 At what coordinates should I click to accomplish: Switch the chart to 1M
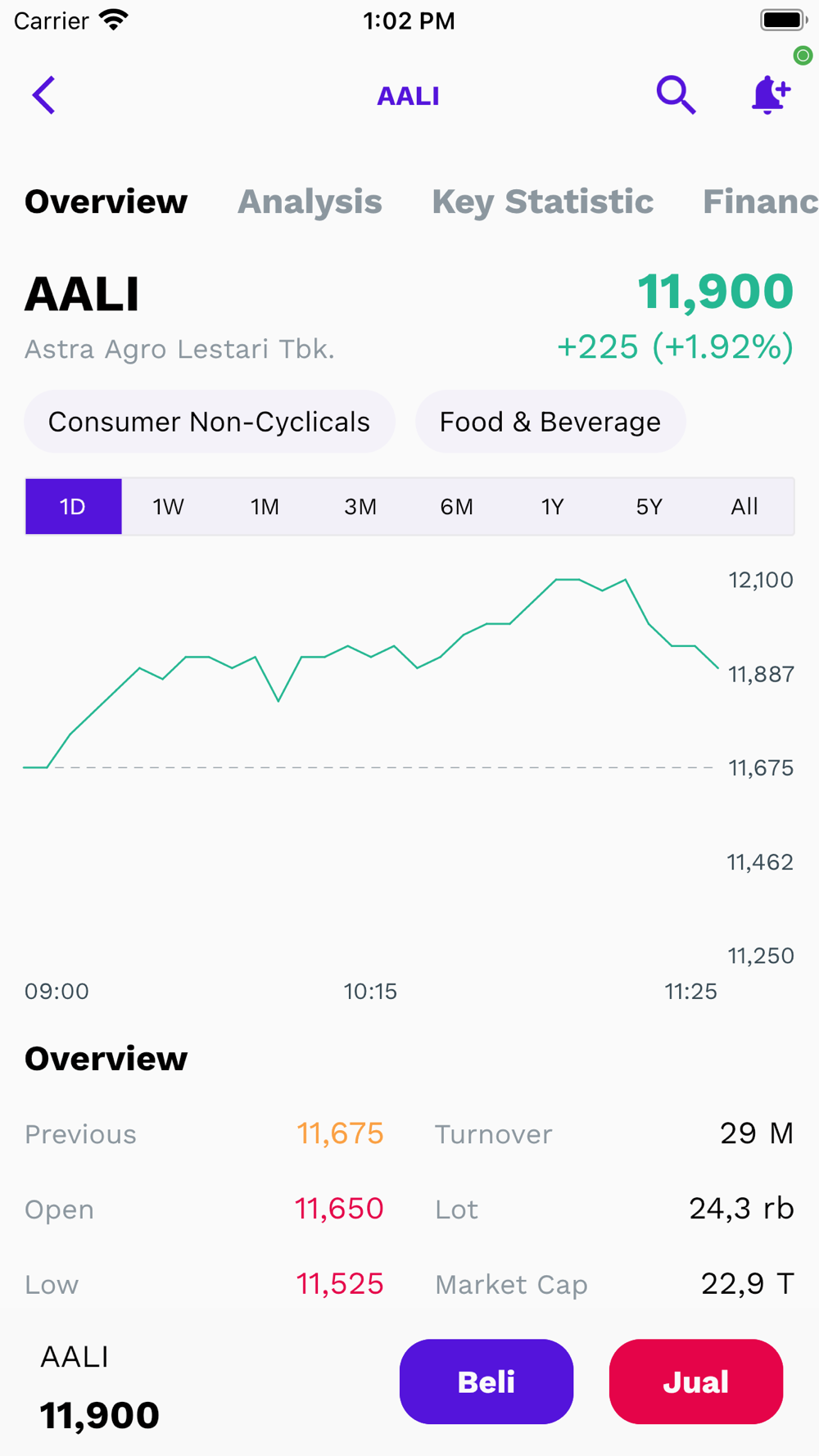coord(265,507)
